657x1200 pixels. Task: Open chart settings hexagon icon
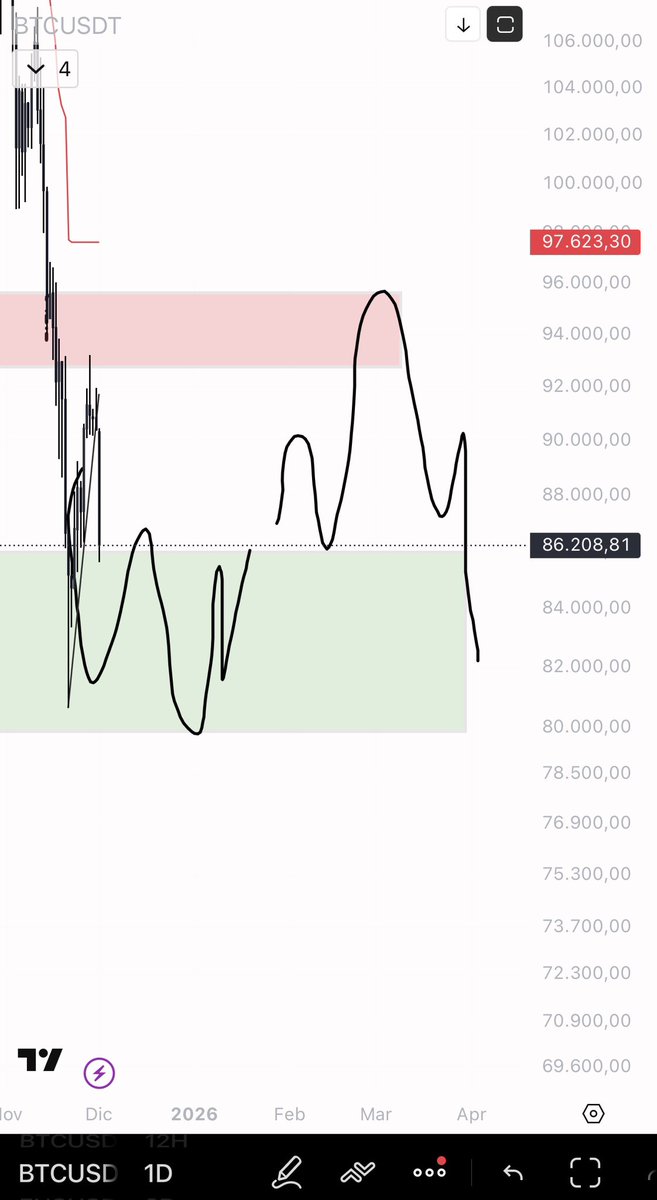click(593, 1114)
